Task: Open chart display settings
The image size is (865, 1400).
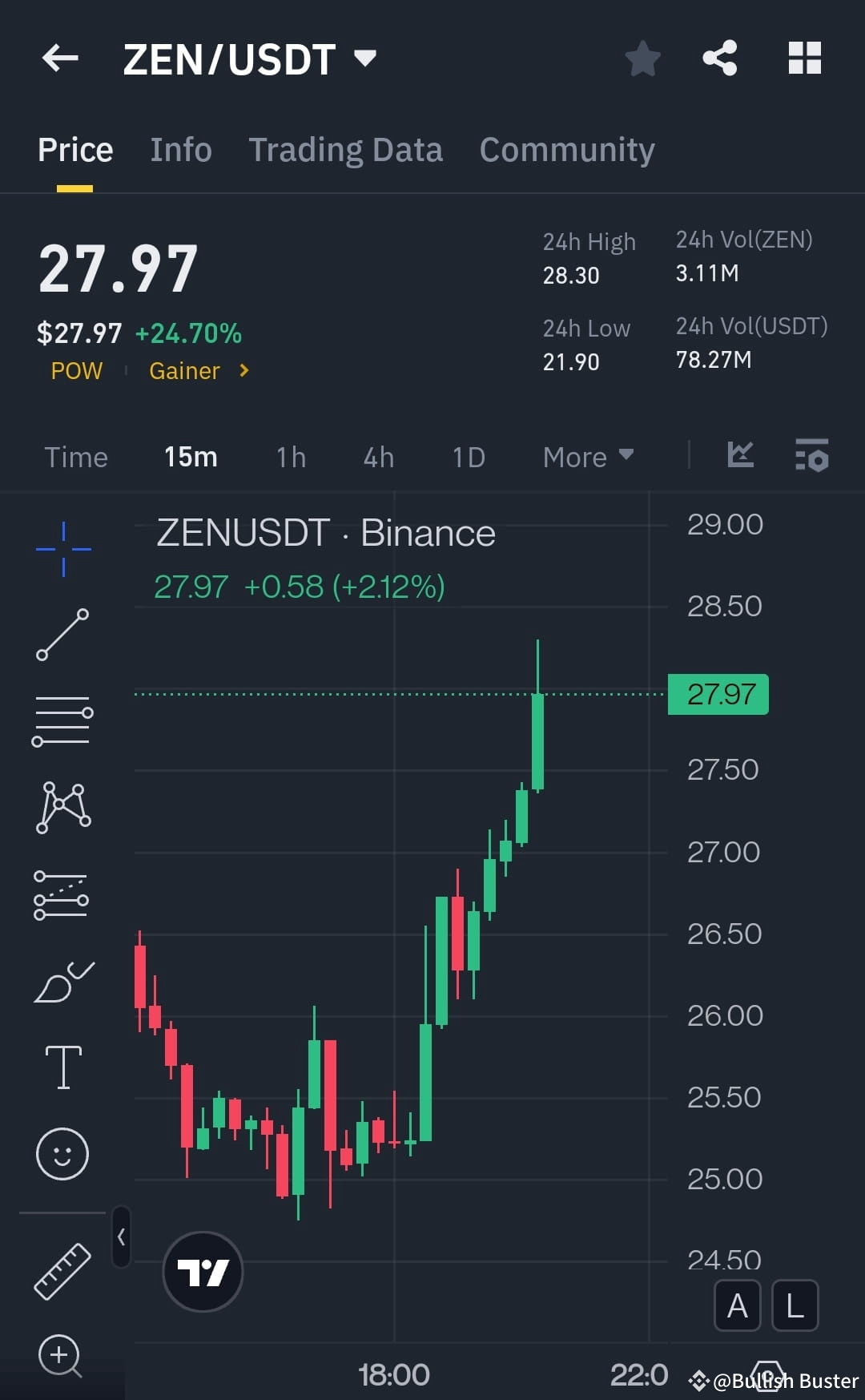Action: click(x=812, y=455)
